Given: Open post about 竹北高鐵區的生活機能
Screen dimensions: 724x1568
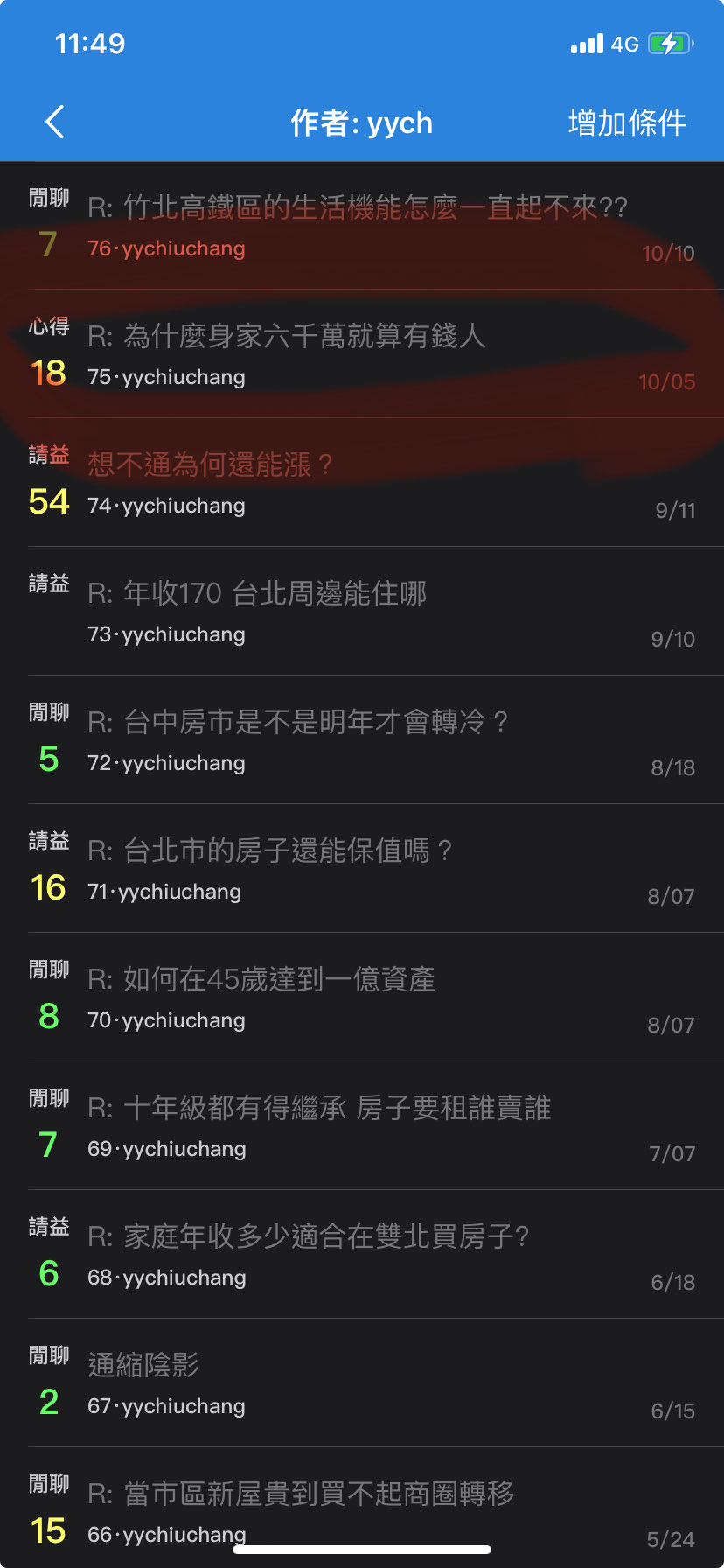Looking at the screenshot, I should (359, 208).
